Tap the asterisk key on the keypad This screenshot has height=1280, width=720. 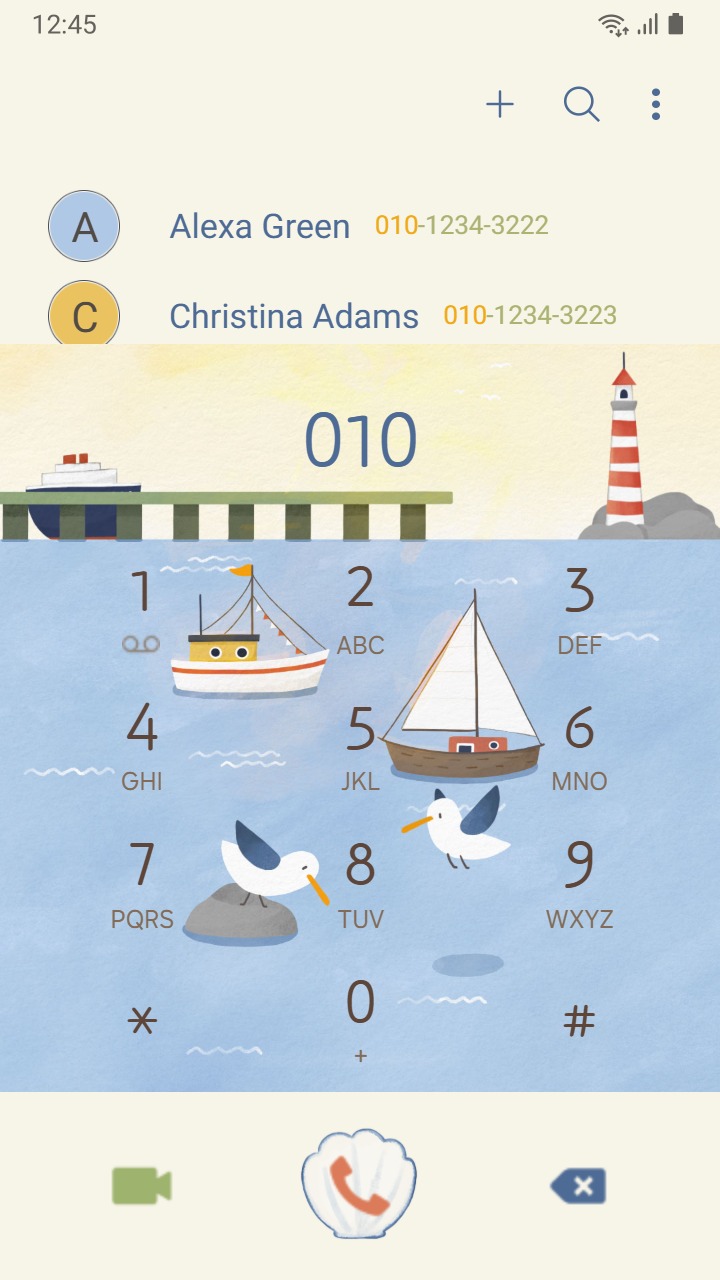point(141,1018)
